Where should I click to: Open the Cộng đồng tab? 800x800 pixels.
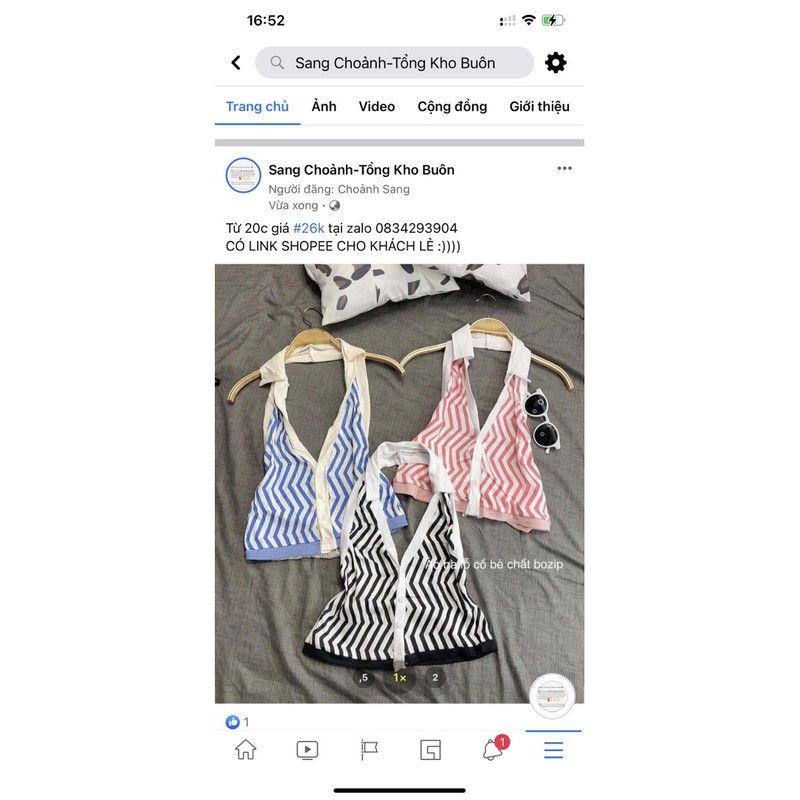452,106
